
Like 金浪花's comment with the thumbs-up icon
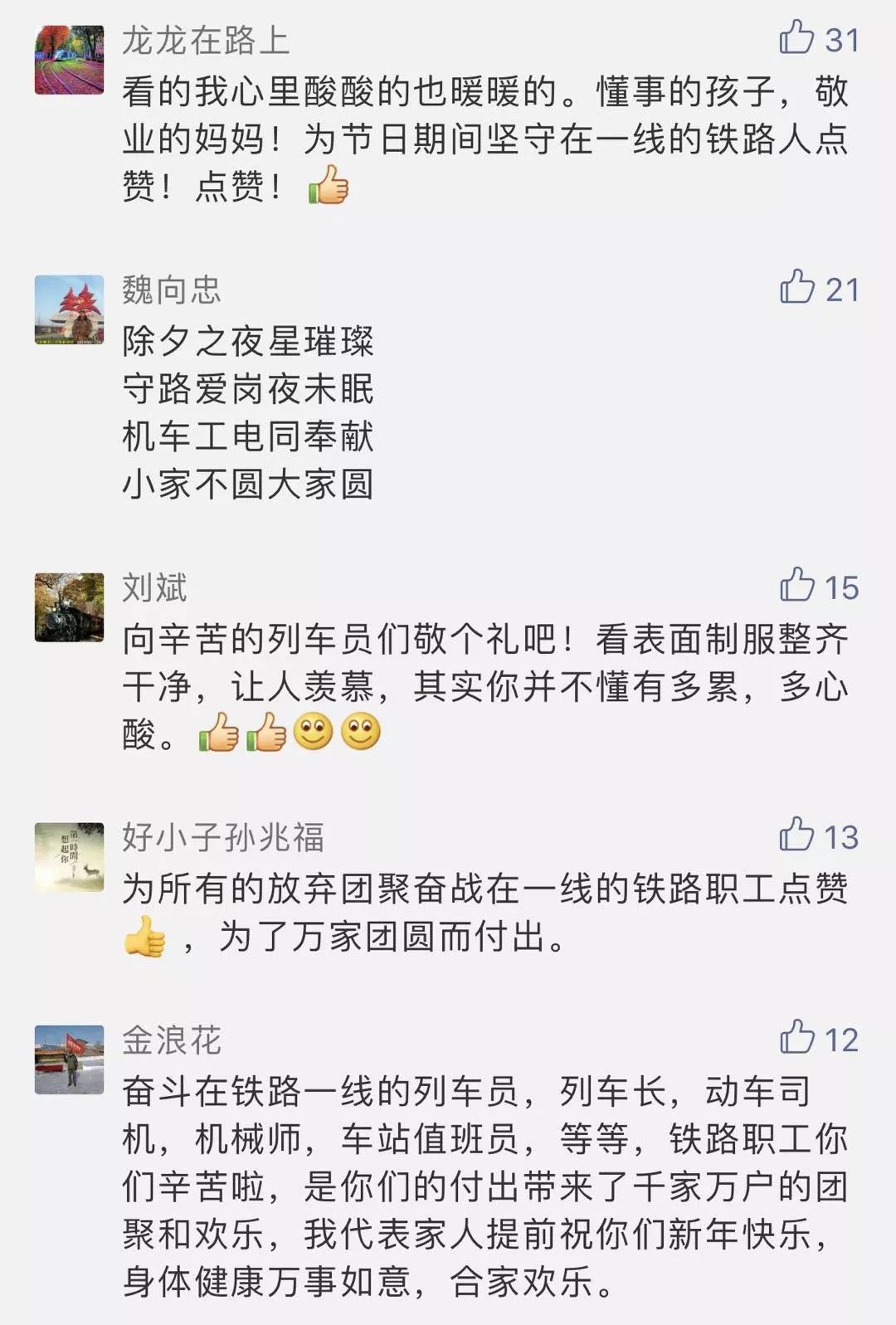799,1036
